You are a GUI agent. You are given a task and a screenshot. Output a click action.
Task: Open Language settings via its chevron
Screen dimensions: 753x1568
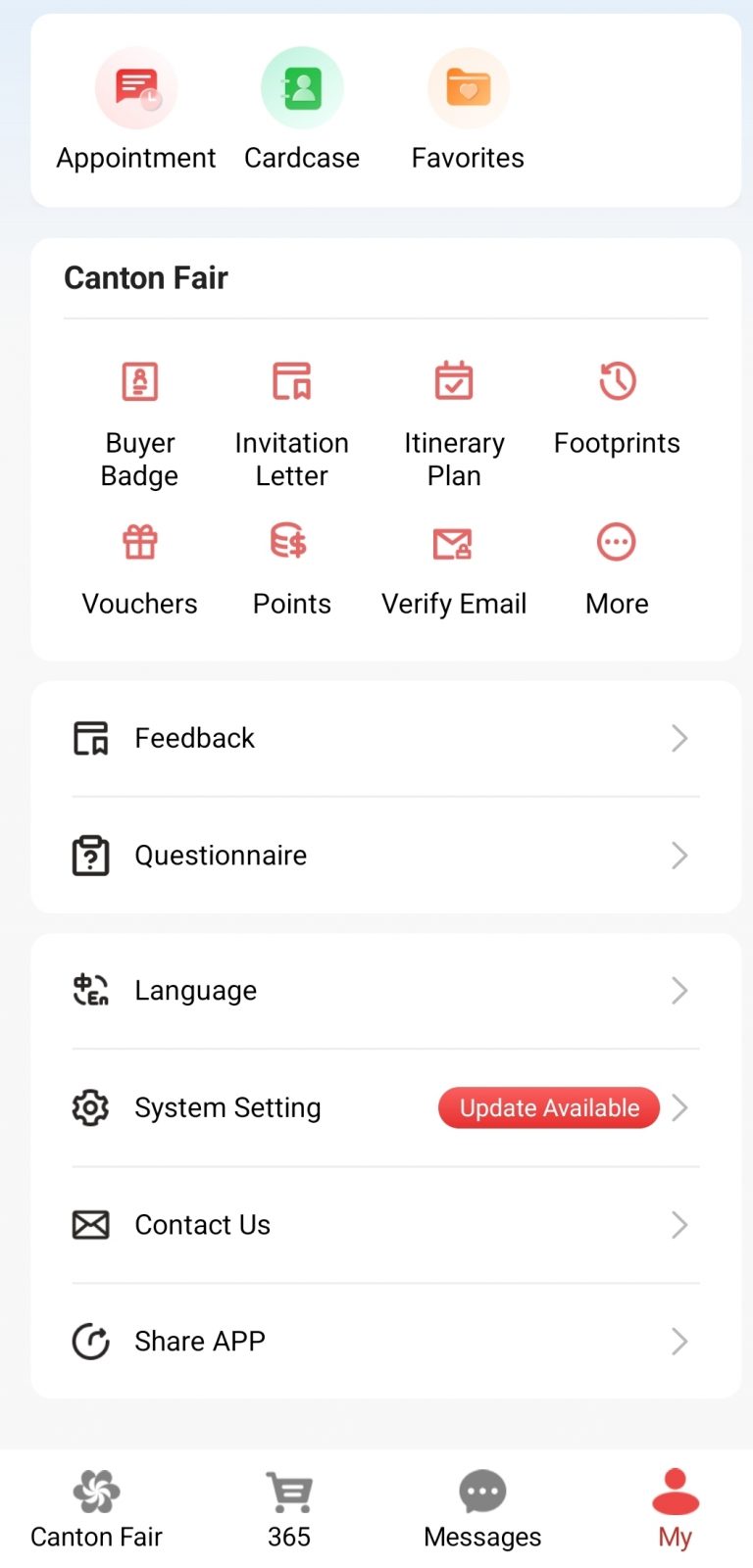tap(679, 990)
